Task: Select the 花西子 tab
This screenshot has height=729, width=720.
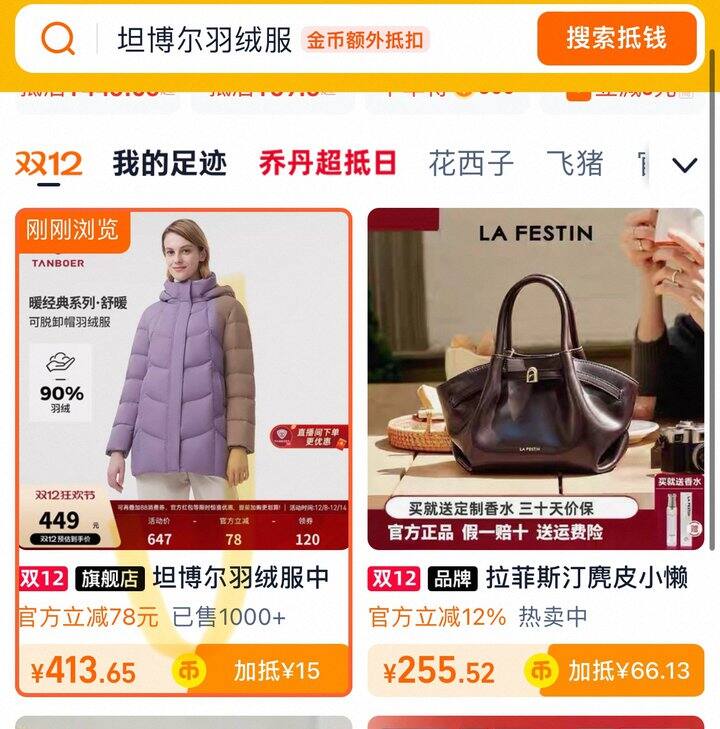Action: pyautogui.click(x=471, y=164)
